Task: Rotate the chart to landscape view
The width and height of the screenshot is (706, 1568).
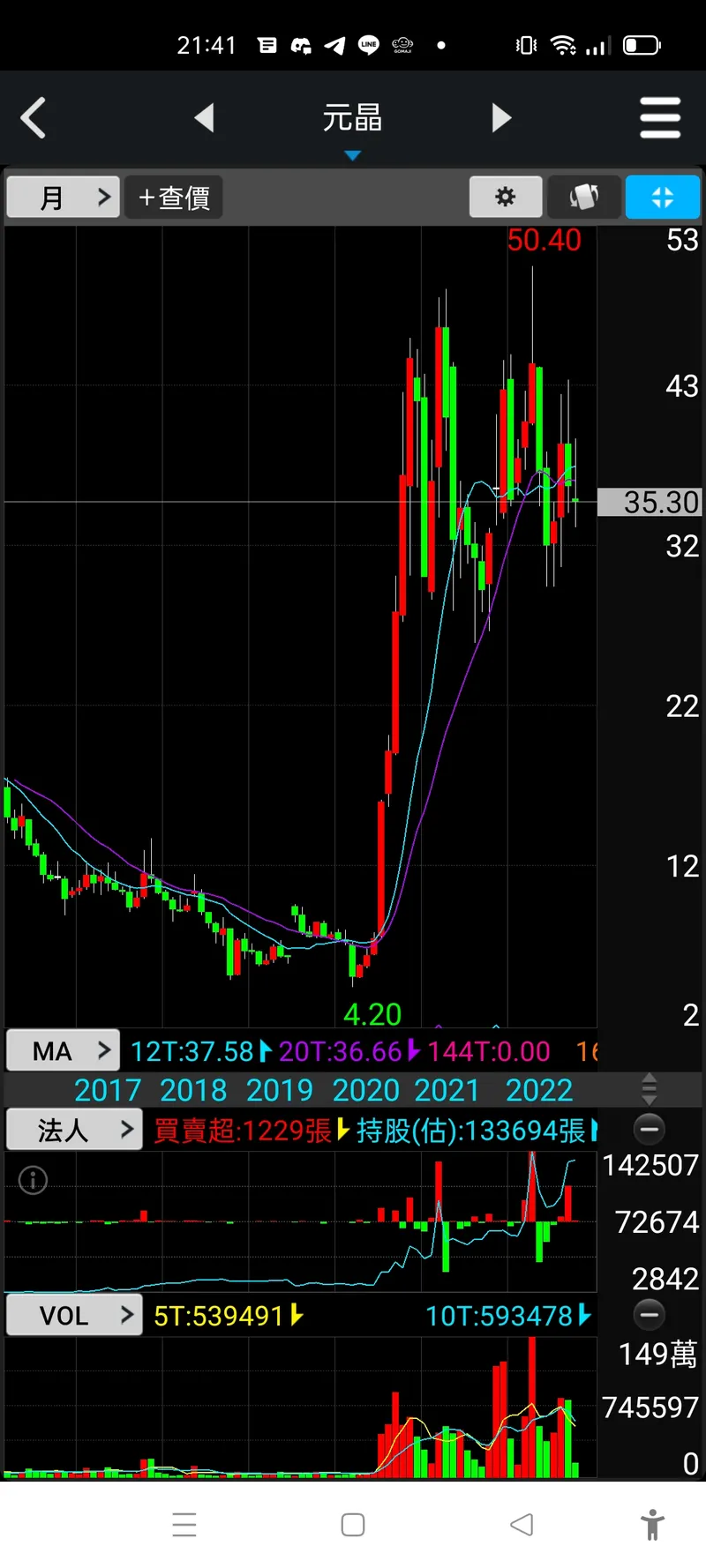Action: coord(583,197)
